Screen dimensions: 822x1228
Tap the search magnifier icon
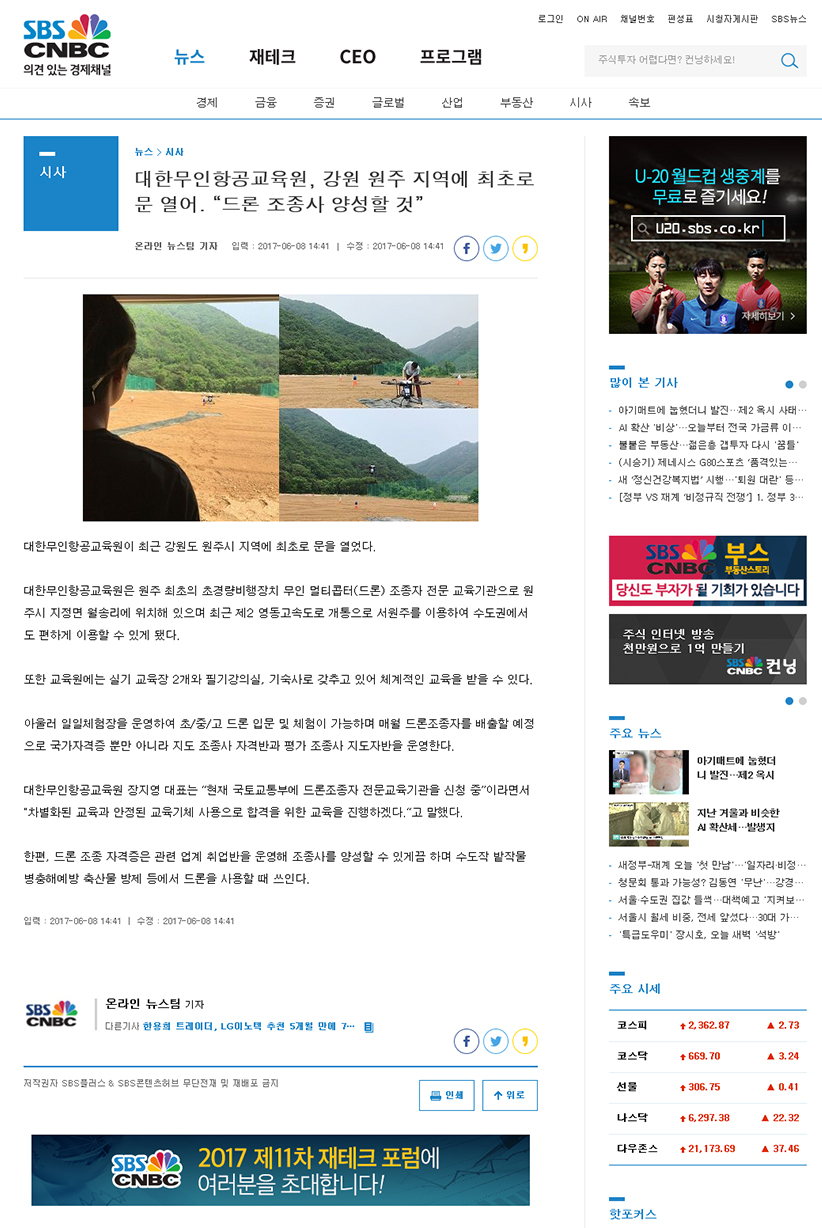[789, 61]
